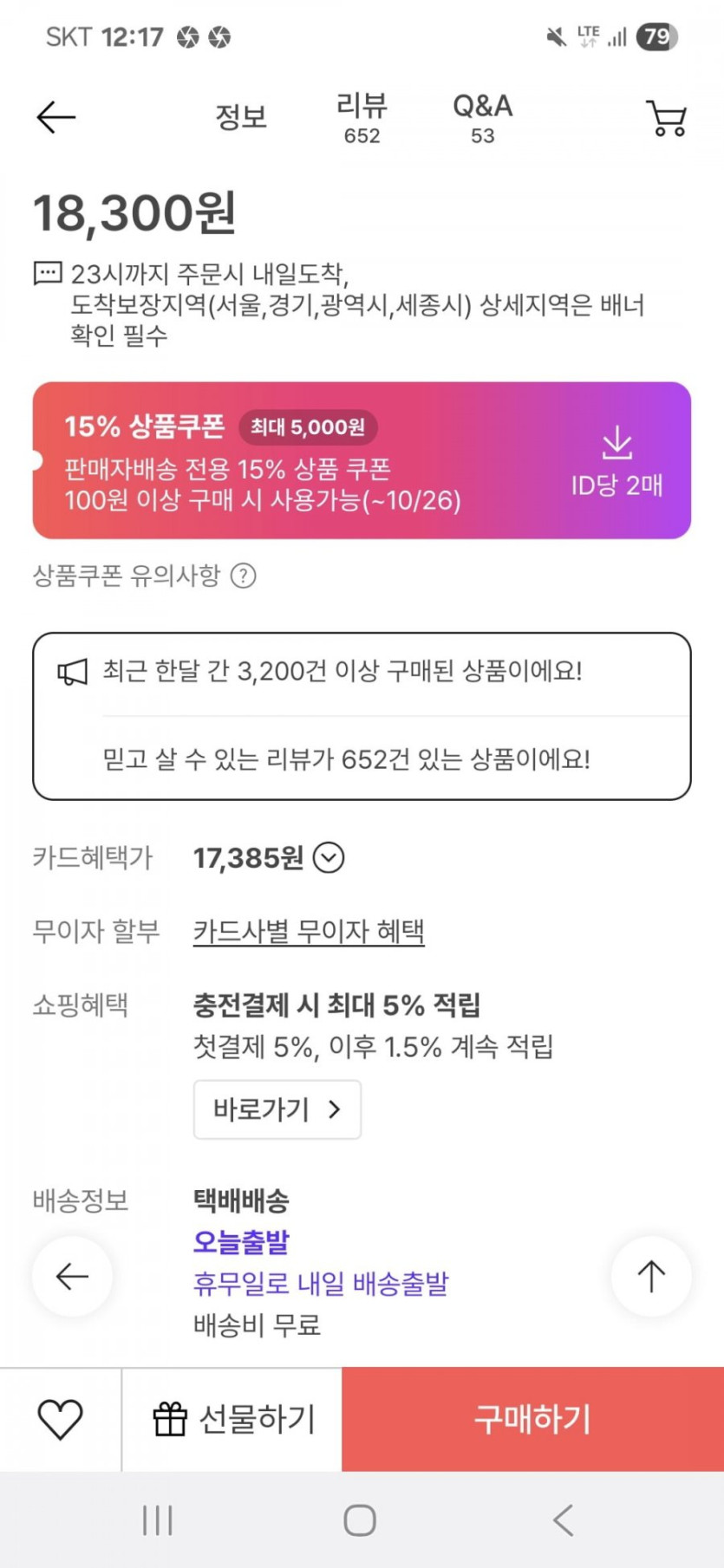The height and width of the screenshot is (1568, 724).
Task: Expand the 카드혜택가 17,385원 details
Action: coord(329,857)
